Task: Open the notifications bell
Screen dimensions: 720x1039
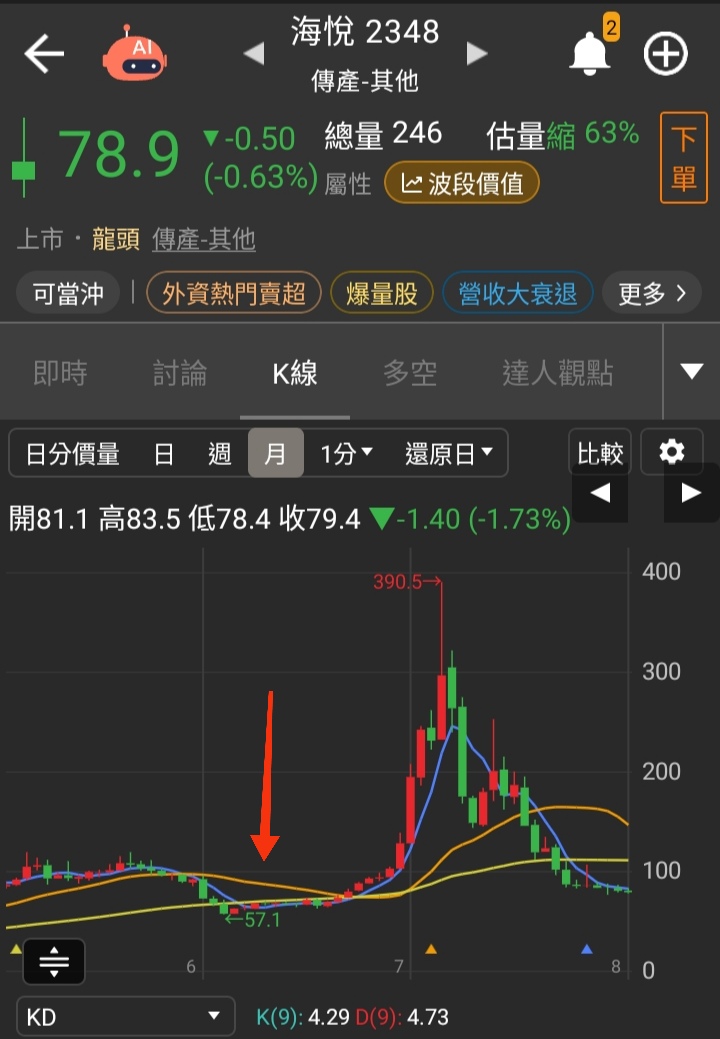Action: coord(590,54)
